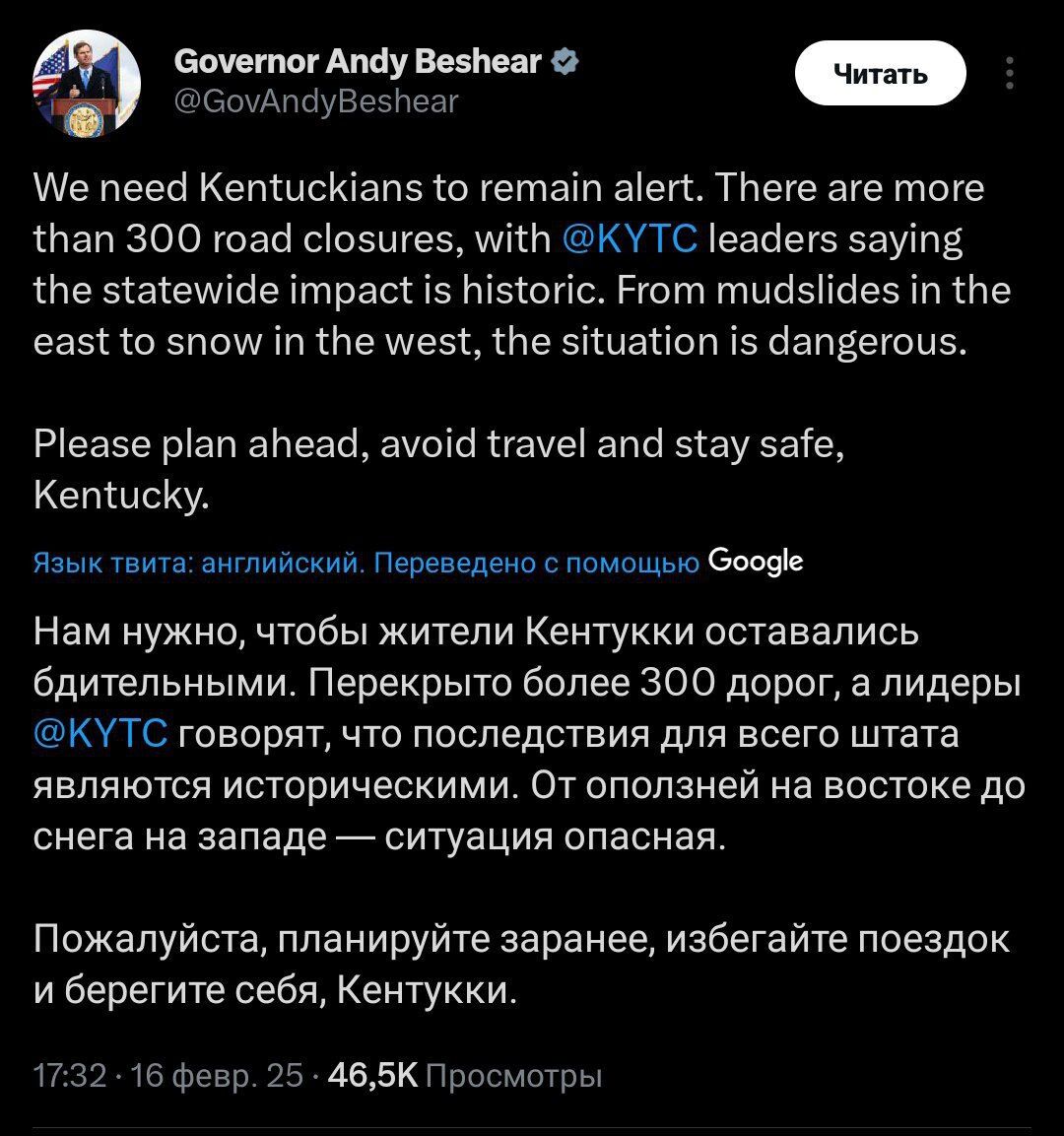This screenshot has width=1064, height=1136.
Task: Tap the Google translation attribution line
Action: coord(418,563)
